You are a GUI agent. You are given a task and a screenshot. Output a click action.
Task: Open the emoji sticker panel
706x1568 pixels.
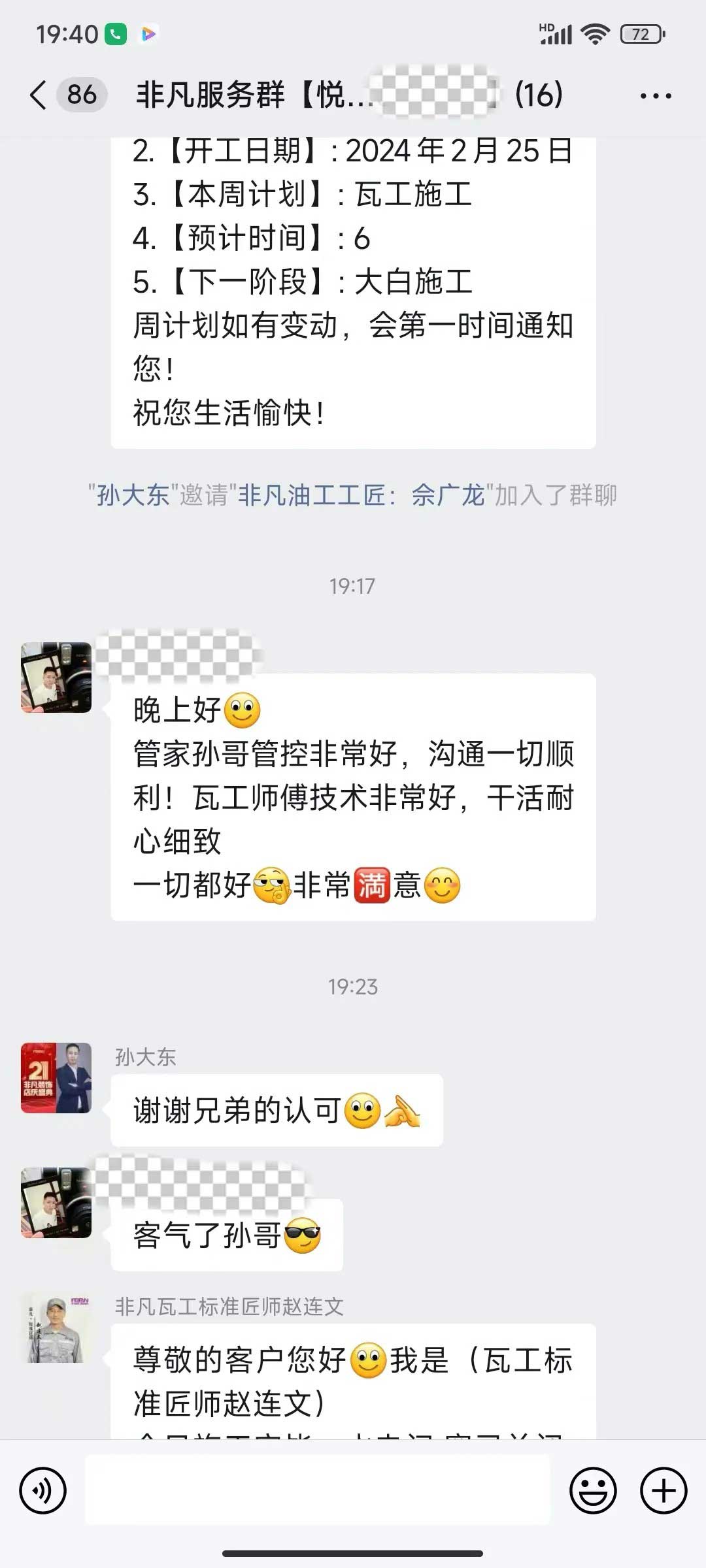coord(593,1491)
